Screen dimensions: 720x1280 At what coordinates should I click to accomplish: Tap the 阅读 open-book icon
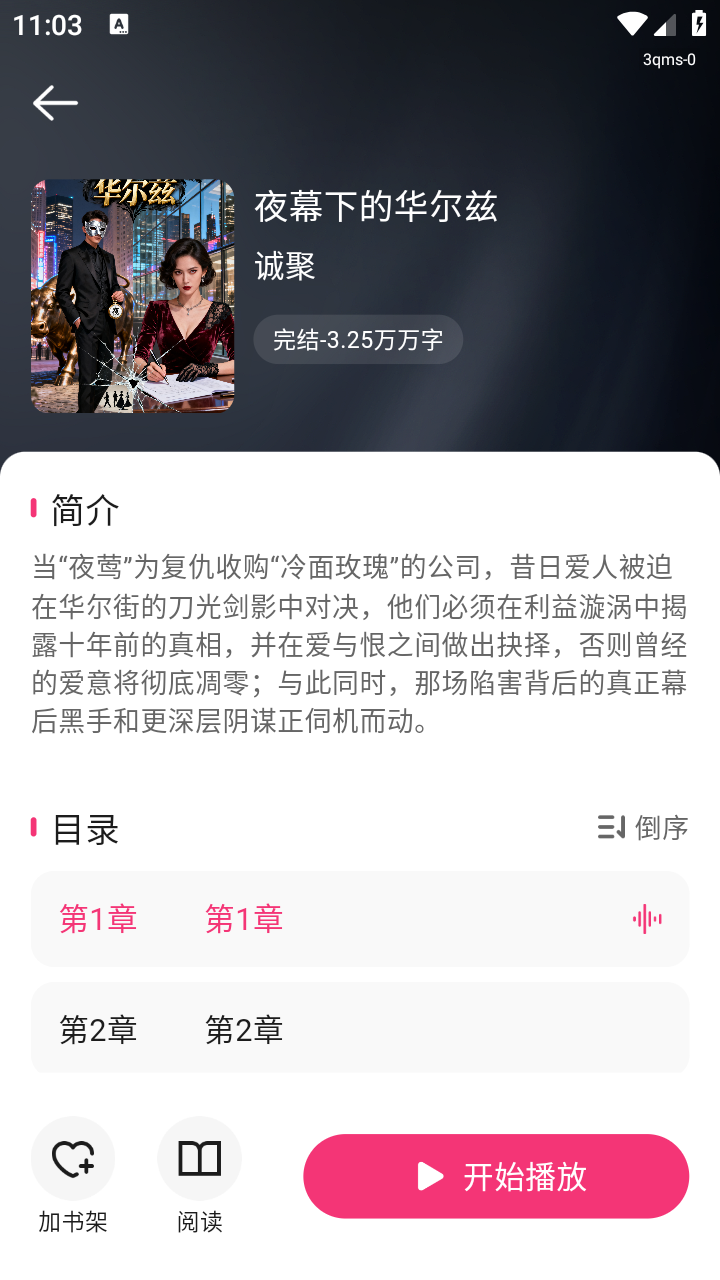click(x=199, y=1156)
